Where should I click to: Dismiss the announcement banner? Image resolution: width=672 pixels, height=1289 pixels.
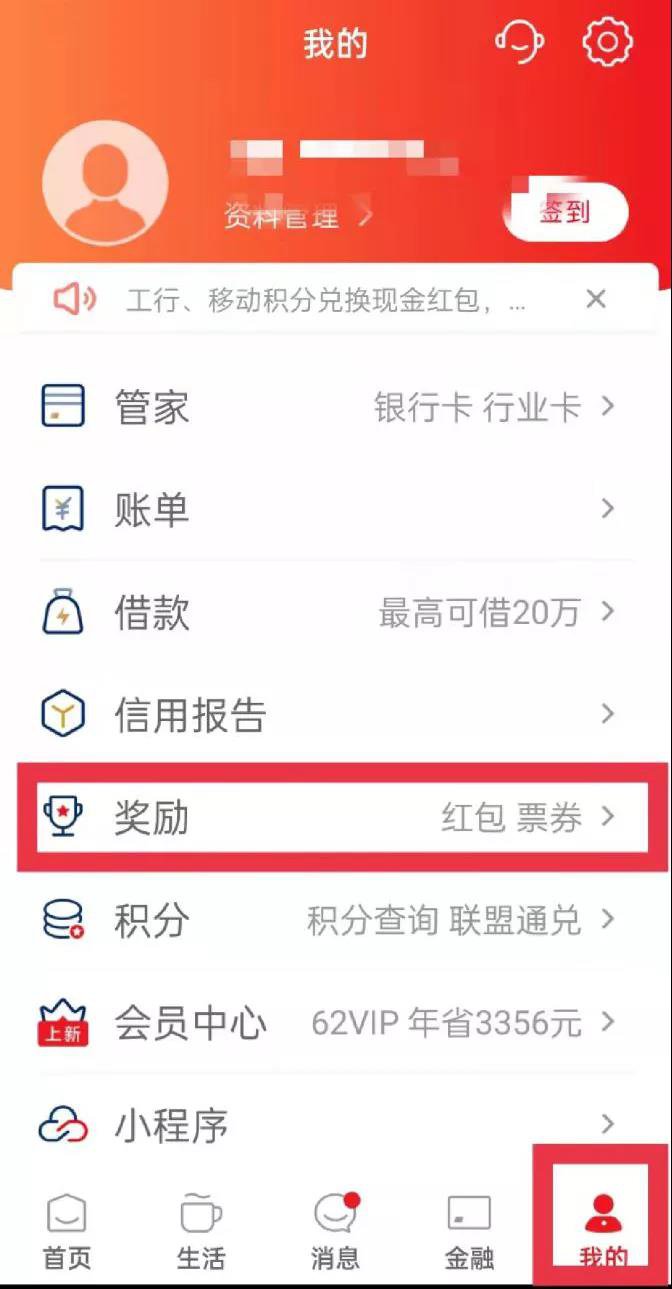coord(596,299)
